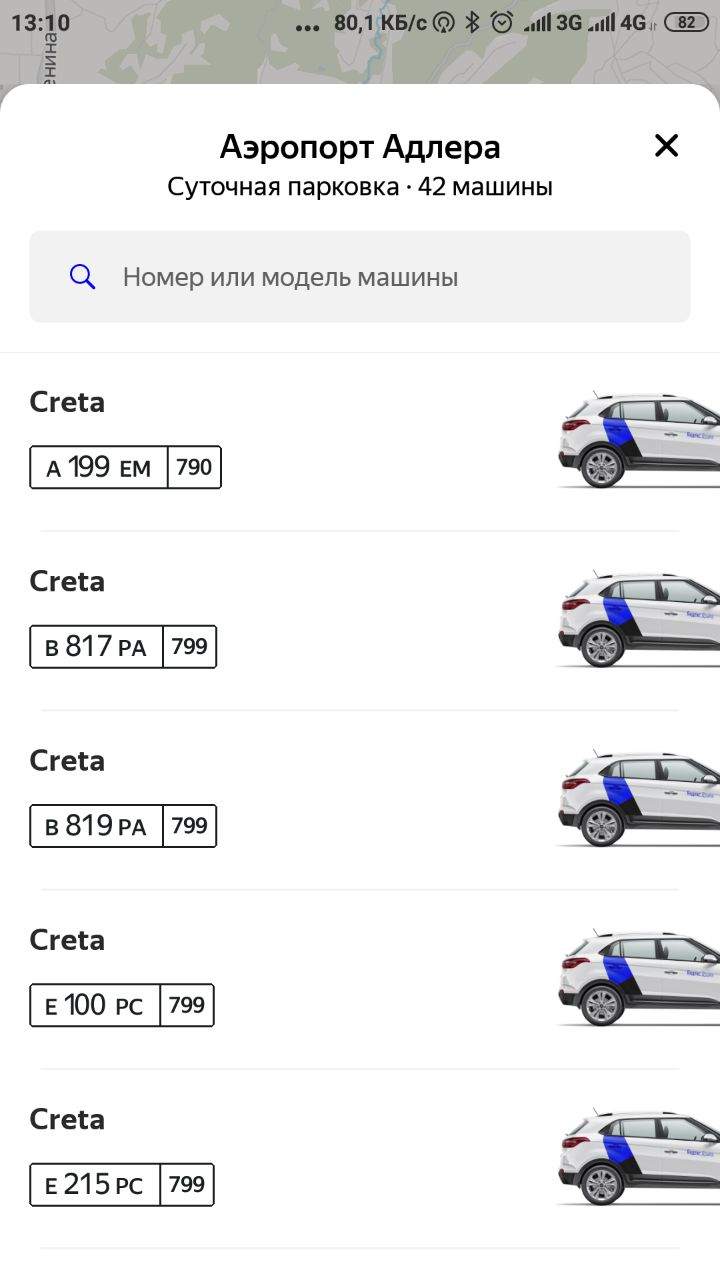The image size is (720, 1280).
Task: Close the Аэропорт Адлера parking sheet
Action: click(x=666, y=146)
